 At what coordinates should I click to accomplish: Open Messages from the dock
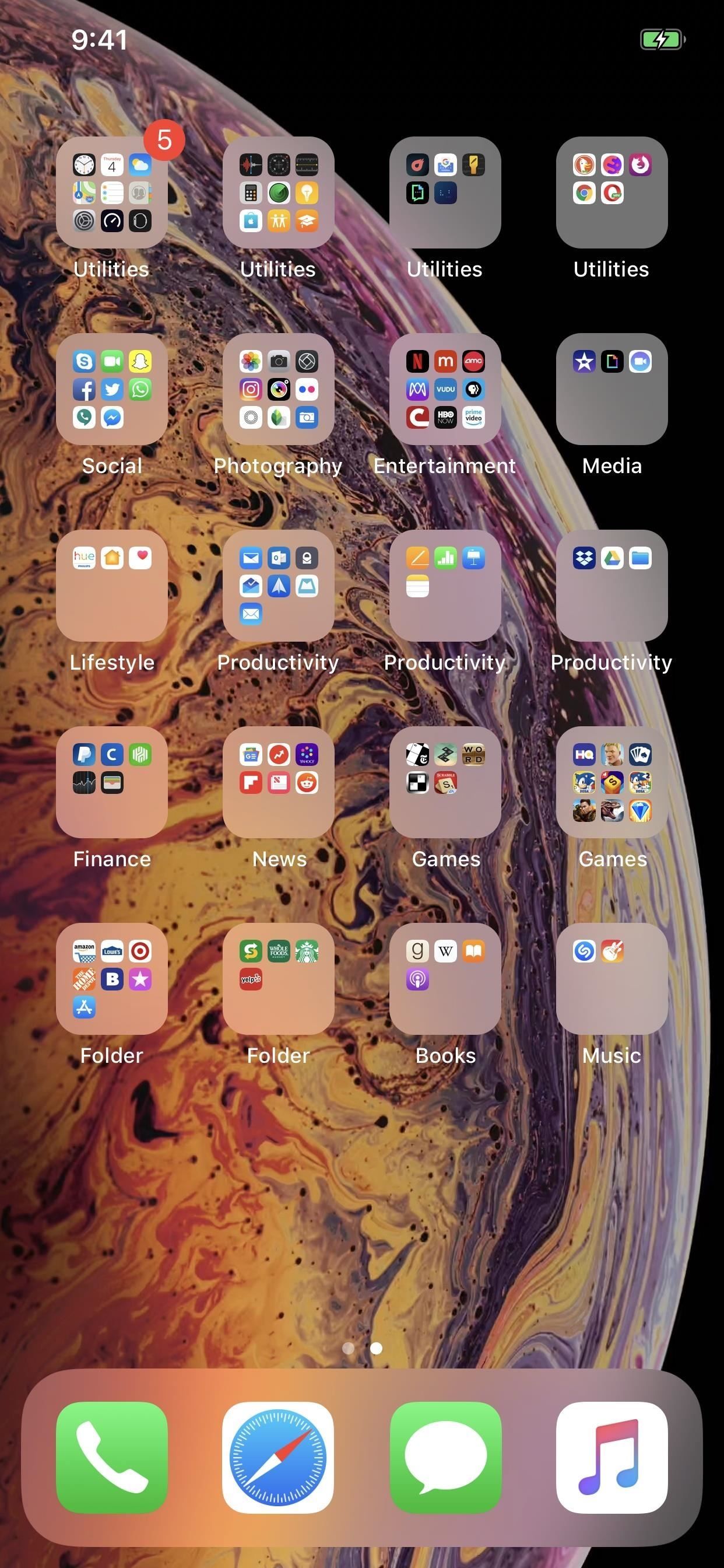tap(445, 1457)
